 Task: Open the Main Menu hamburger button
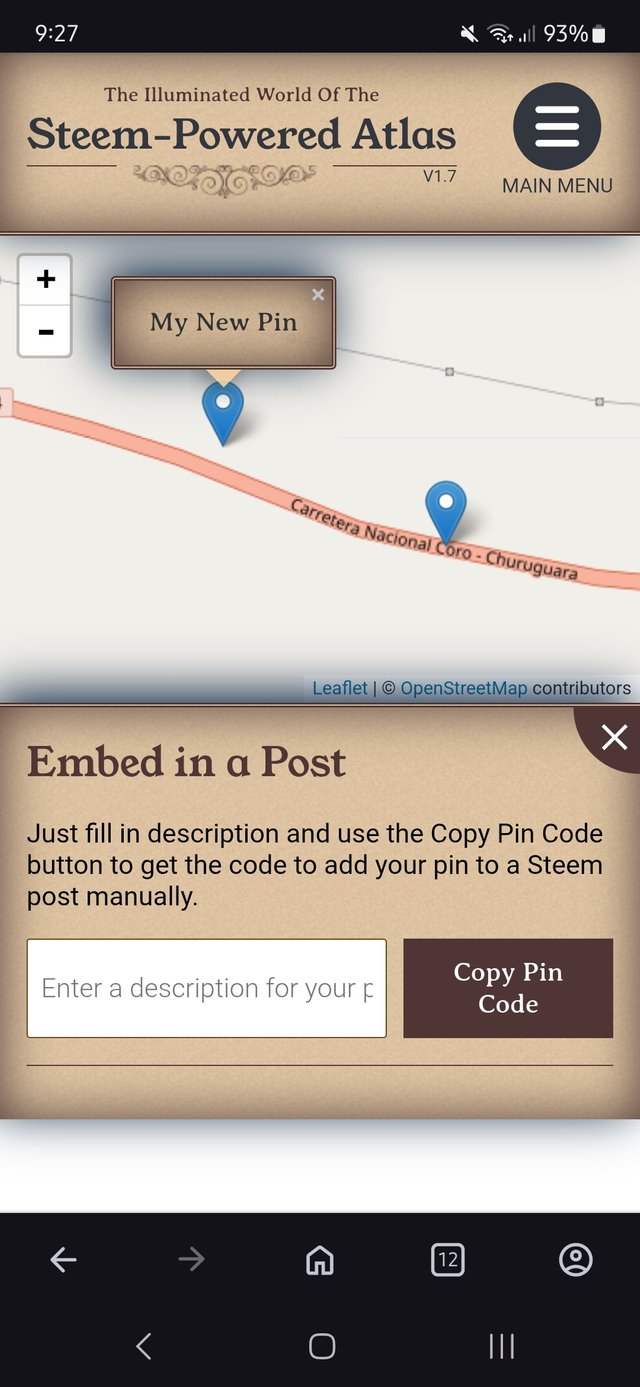(x=557, y=127)
